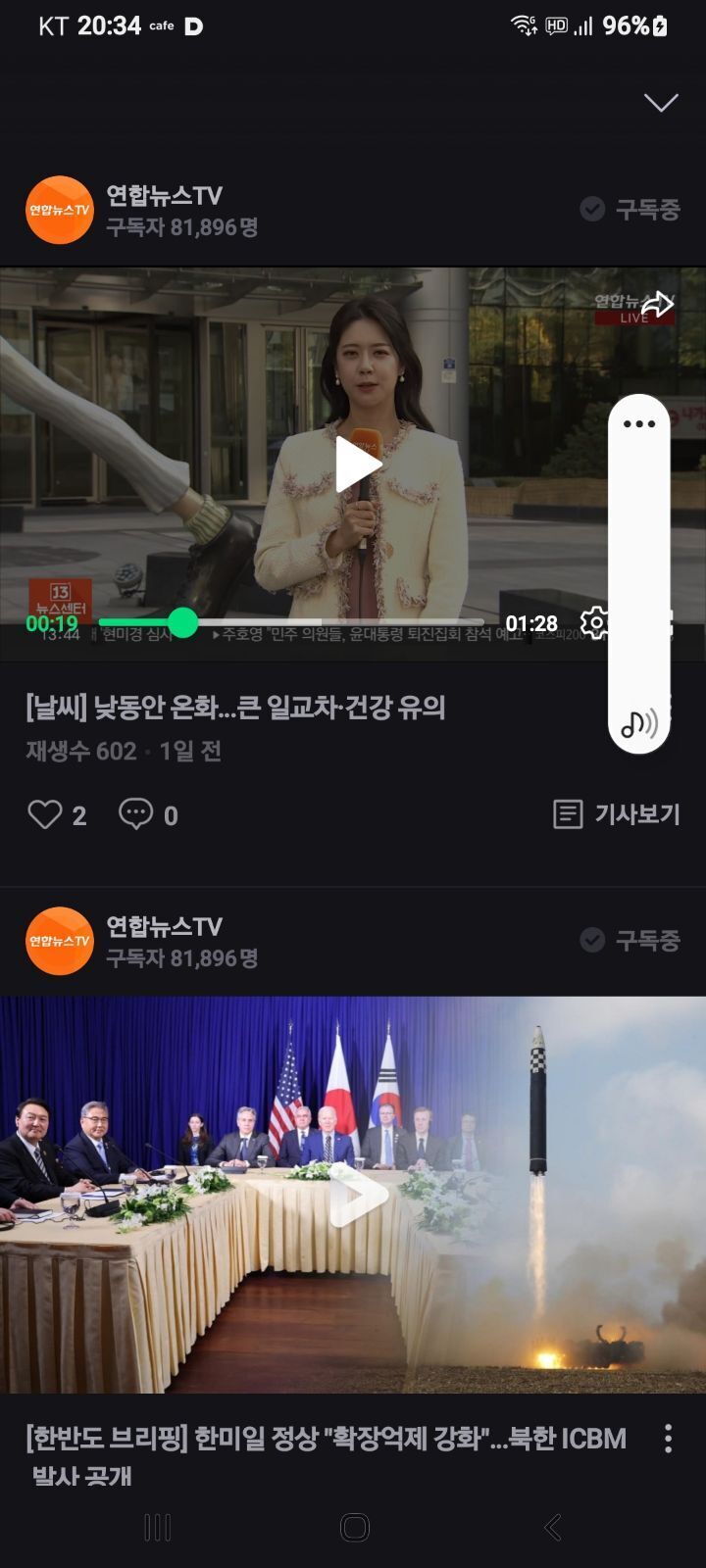
Task: Like the weather video with the heart icon
Action: 45,814
